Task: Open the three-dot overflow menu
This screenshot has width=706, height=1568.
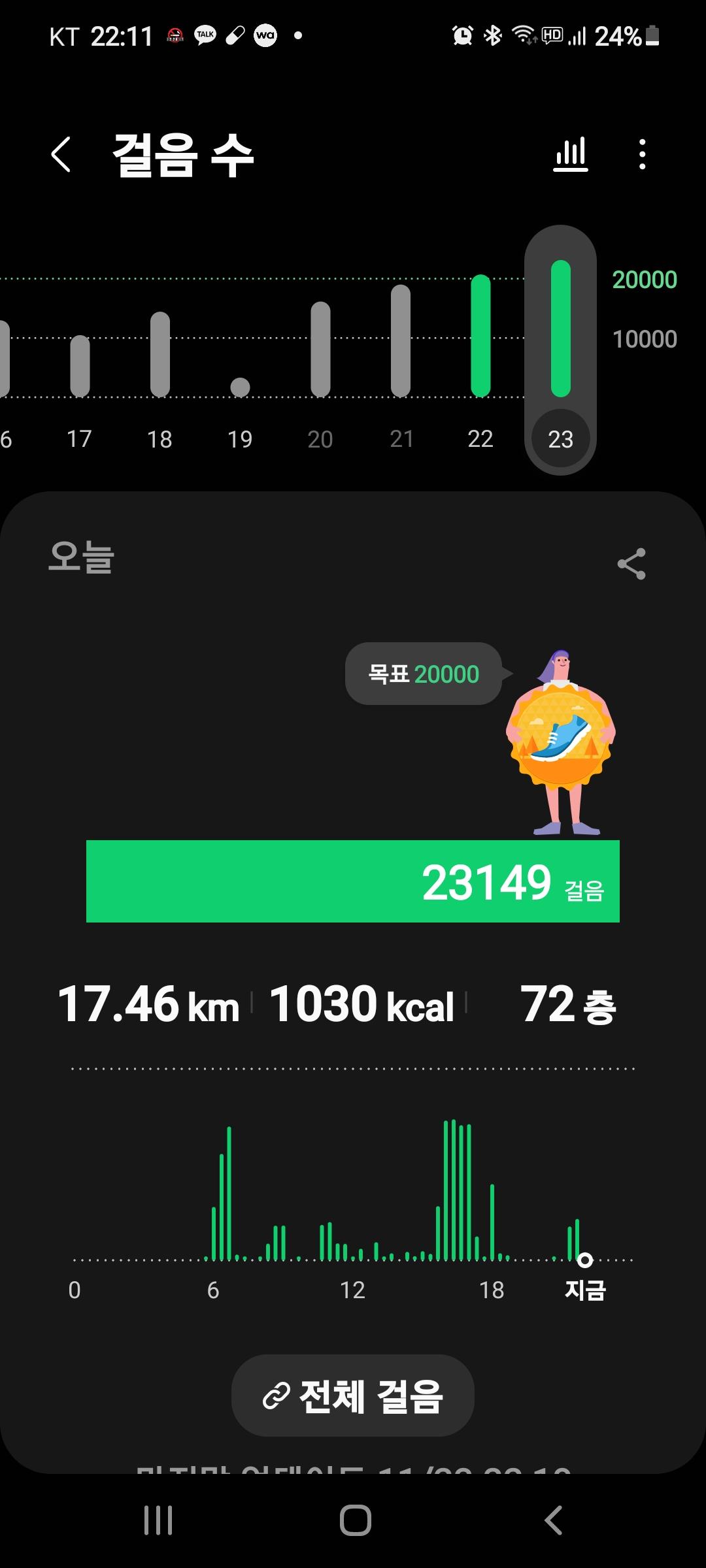Action: tap(643, 155)
